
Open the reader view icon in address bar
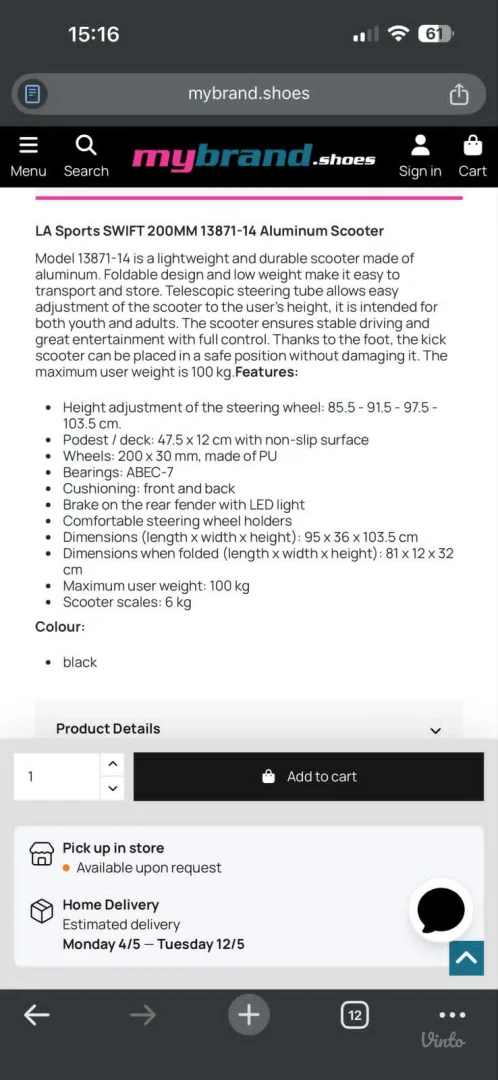[32, 94]
